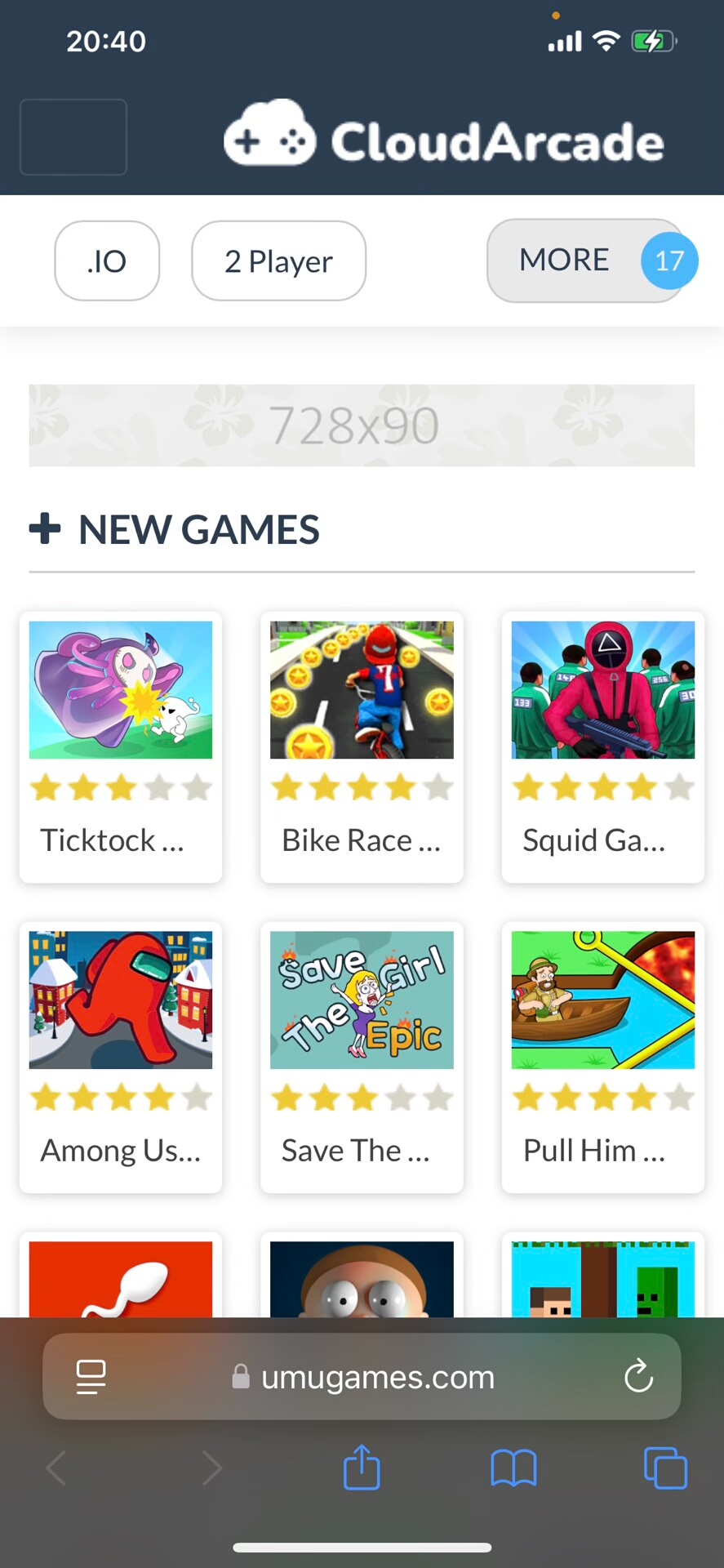Select the 2 Player category chip
724x1568 pixels.
(x=278, y=261)
